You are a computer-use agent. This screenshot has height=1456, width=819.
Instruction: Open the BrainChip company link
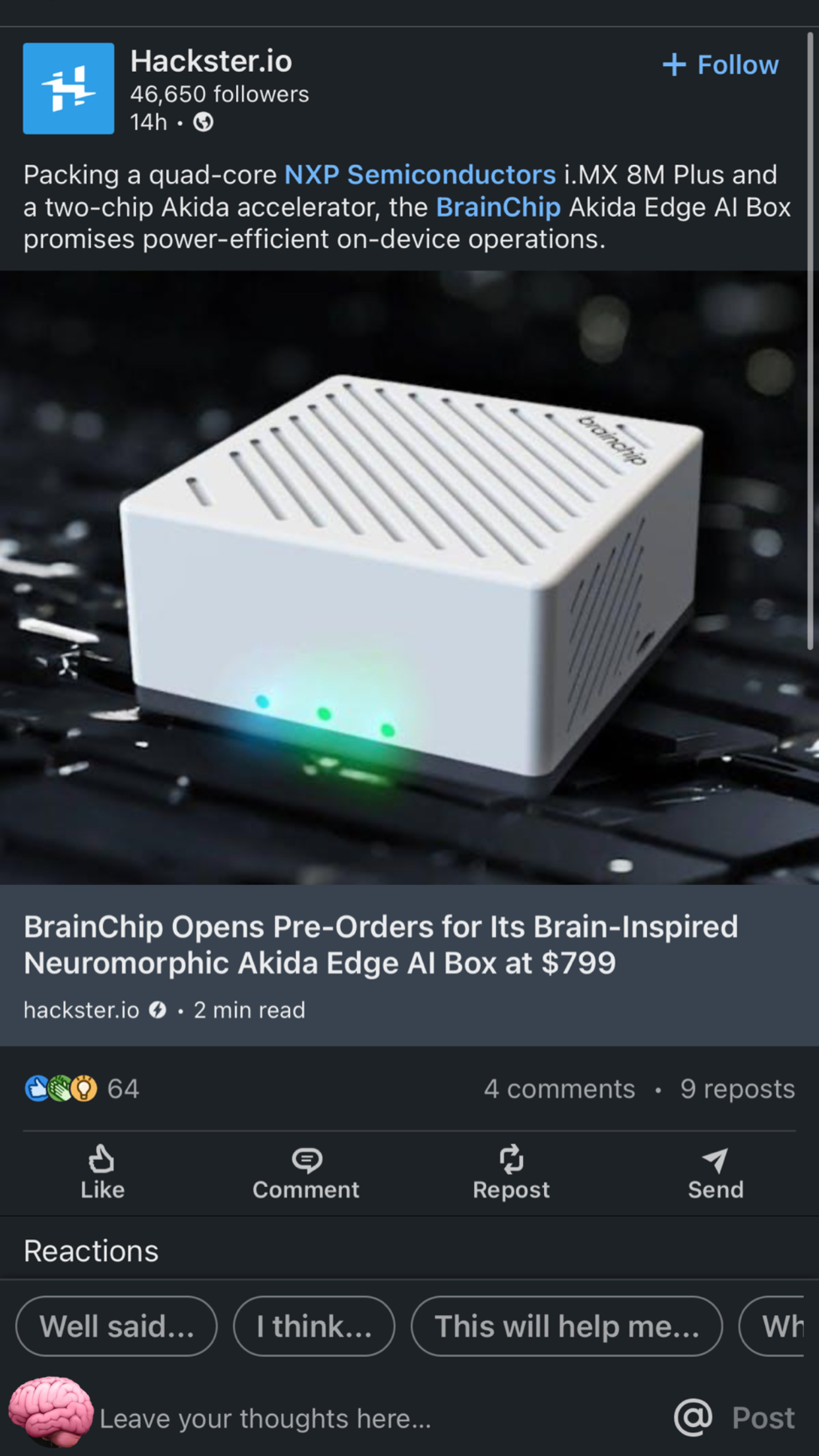point(499,207)
